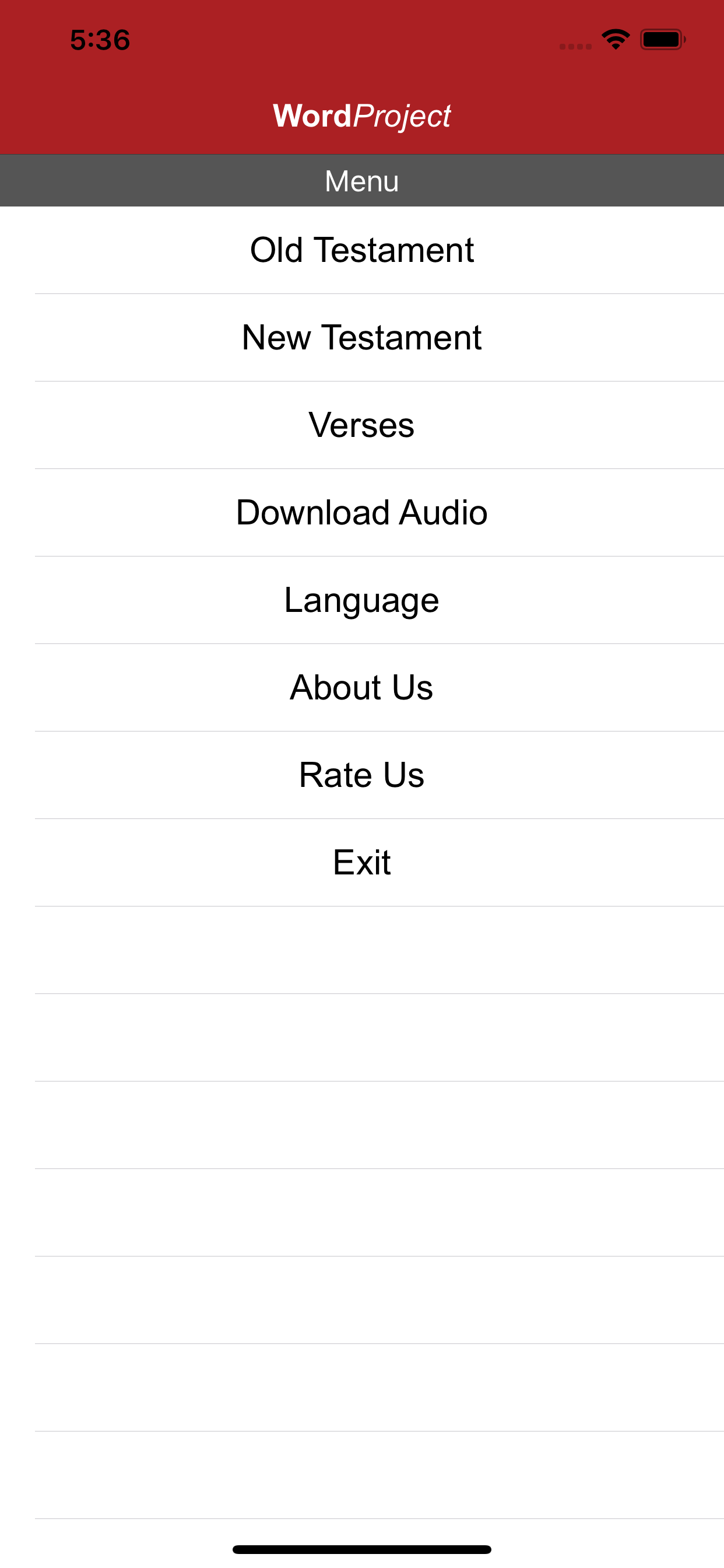
Task: Tap the battery indicator
Action: [662, 38]
